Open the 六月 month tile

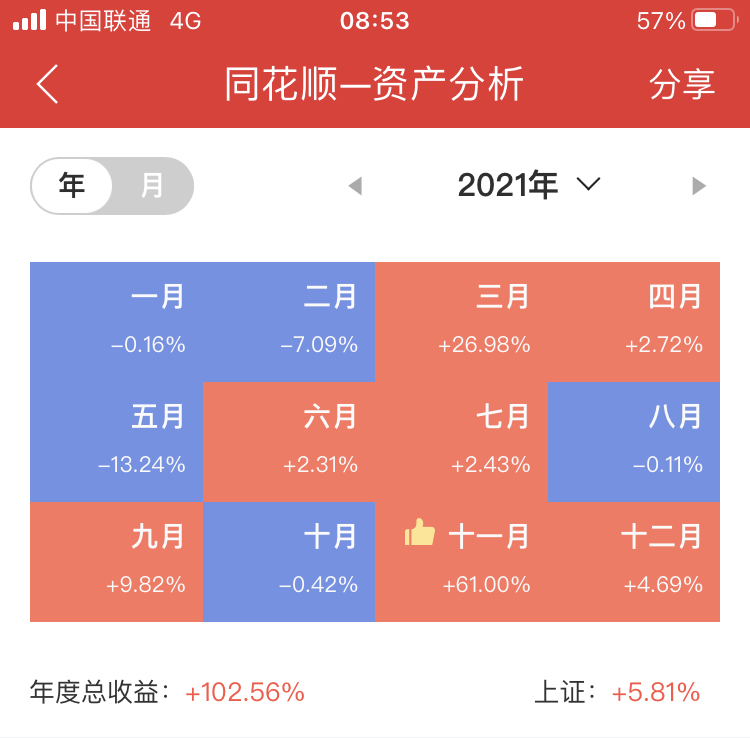[x=289, y=441]
